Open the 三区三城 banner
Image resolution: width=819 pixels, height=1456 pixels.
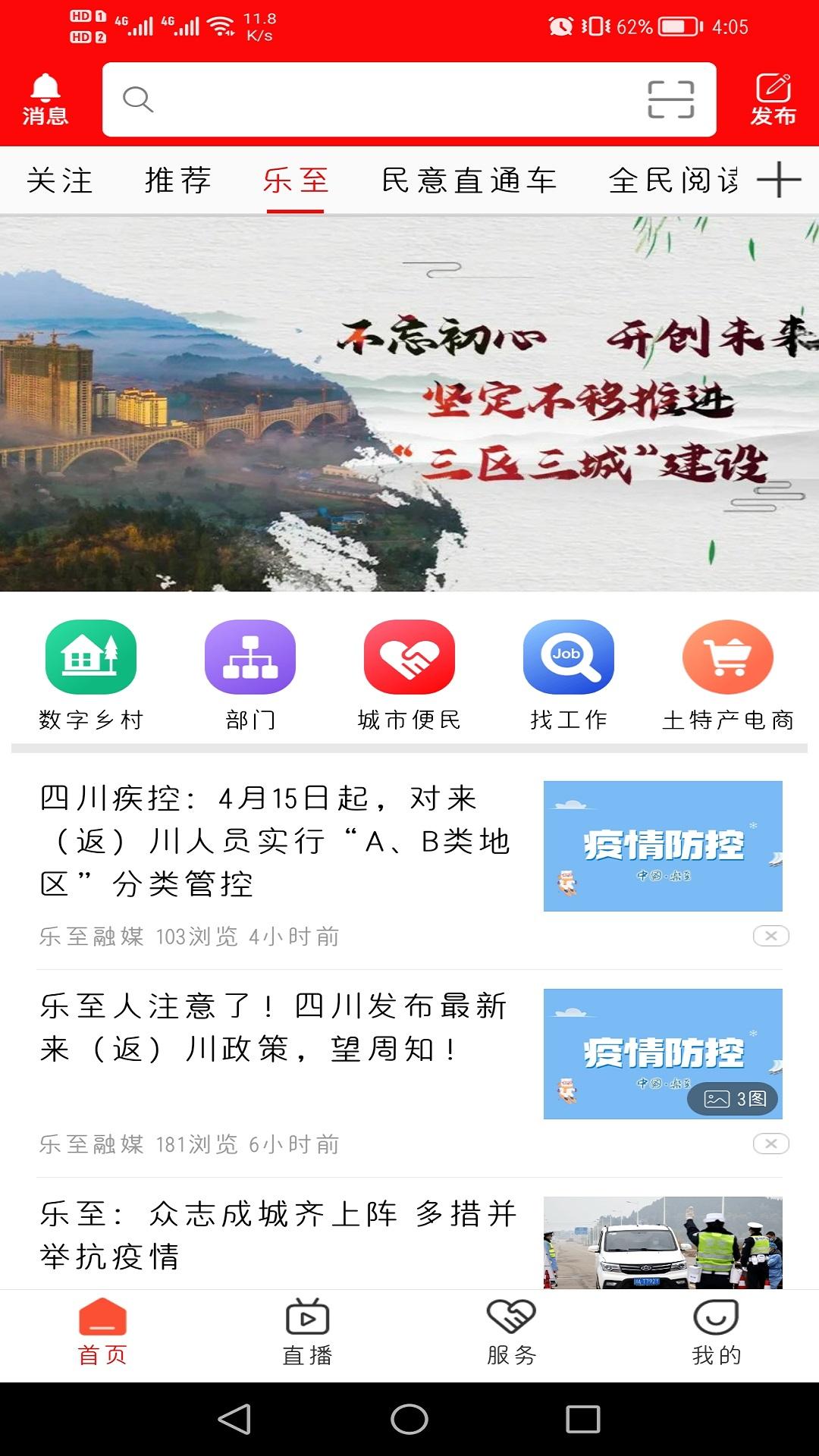tap(409, 403)
